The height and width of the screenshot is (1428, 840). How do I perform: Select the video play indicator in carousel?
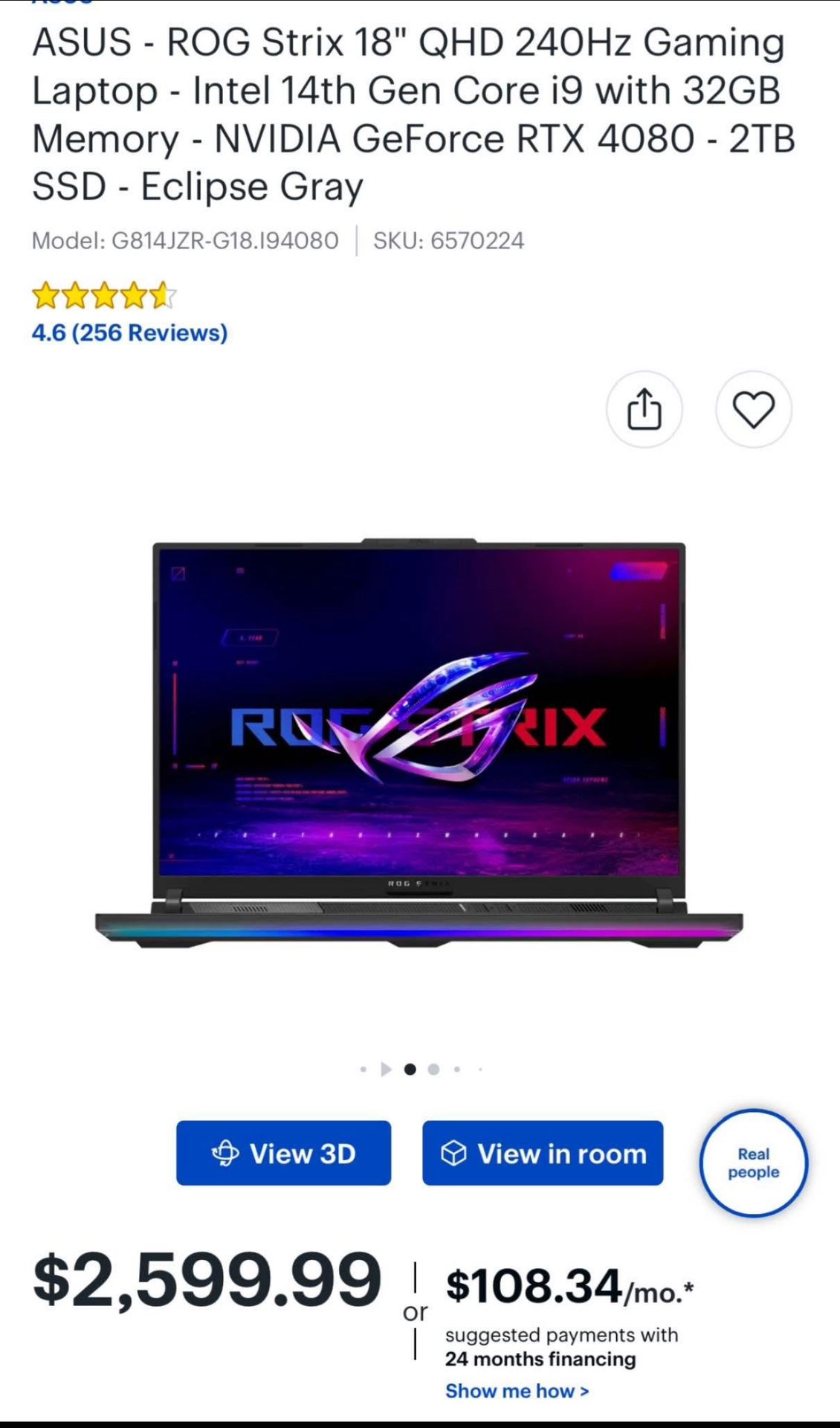pyautogui.click(x=386, y=1069)
